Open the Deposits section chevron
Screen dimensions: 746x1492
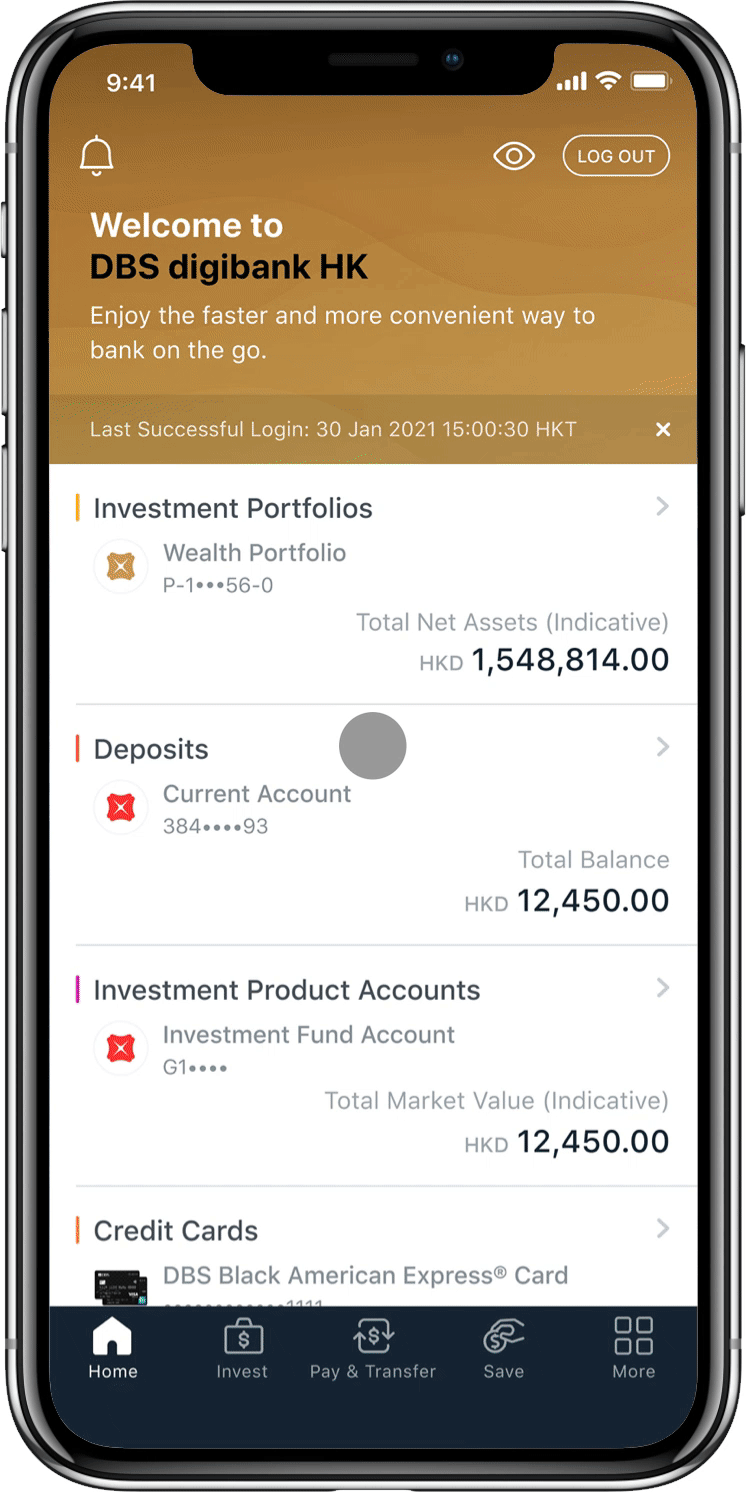pyautogui.click(x=662, y=747)
